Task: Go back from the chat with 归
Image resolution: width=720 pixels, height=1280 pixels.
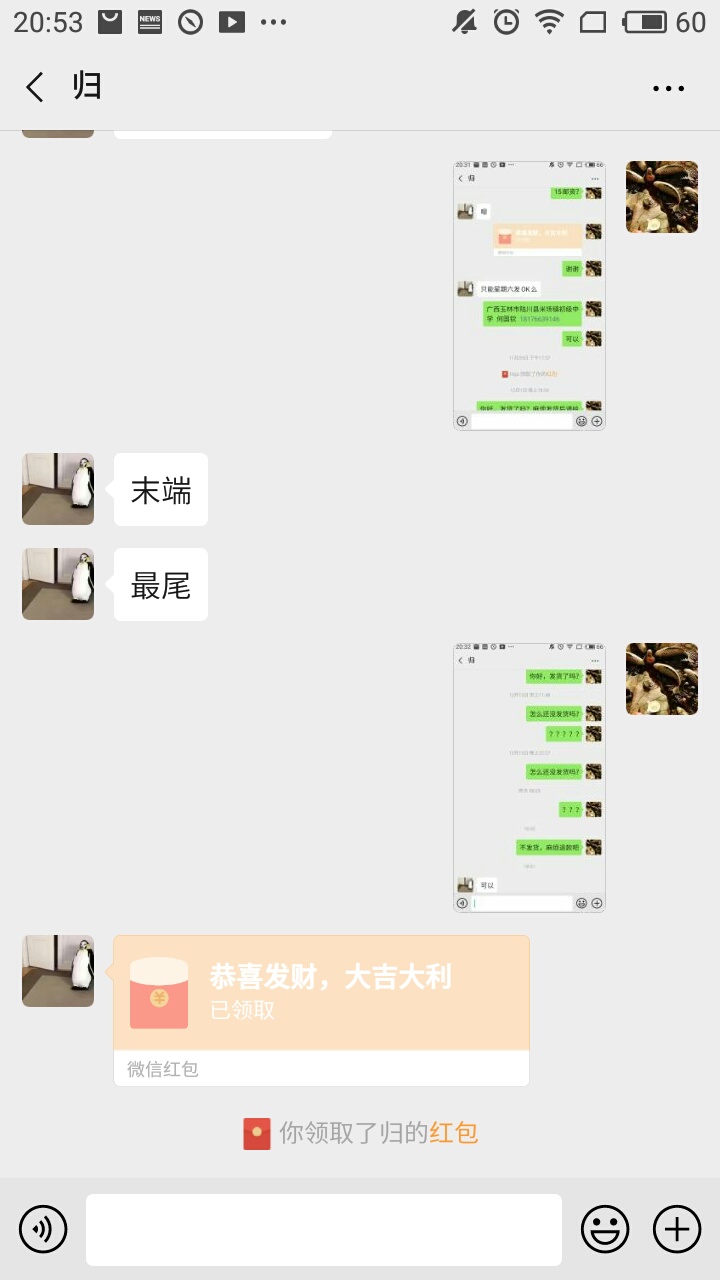Action: click(x=35, y=88)
